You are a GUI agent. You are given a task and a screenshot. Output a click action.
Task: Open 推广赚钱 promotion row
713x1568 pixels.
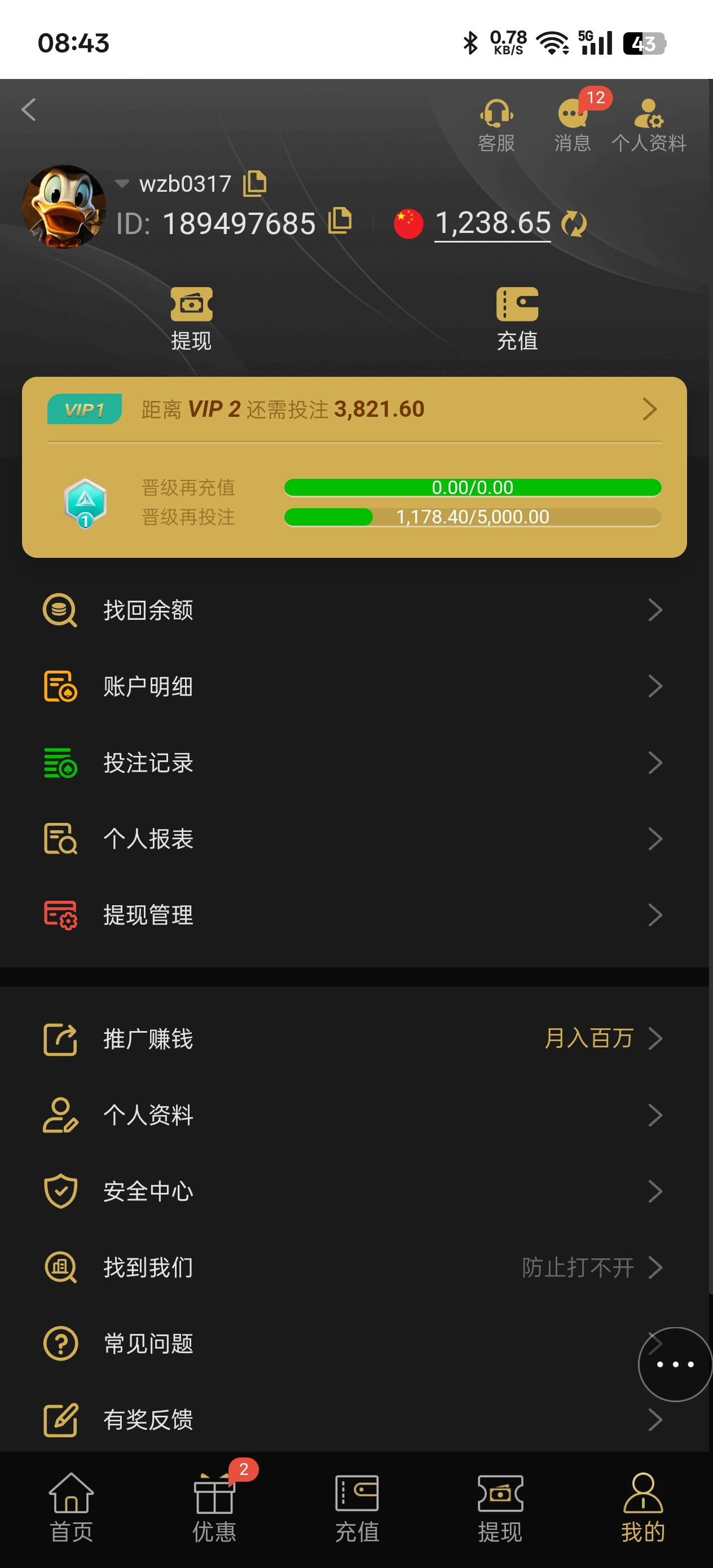pyautogui.click(x=354, y=1038)
